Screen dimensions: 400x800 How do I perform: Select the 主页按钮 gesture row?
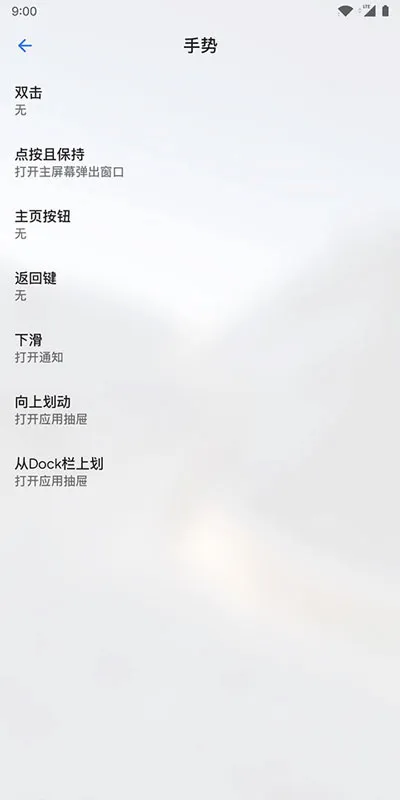pos(200,224)
